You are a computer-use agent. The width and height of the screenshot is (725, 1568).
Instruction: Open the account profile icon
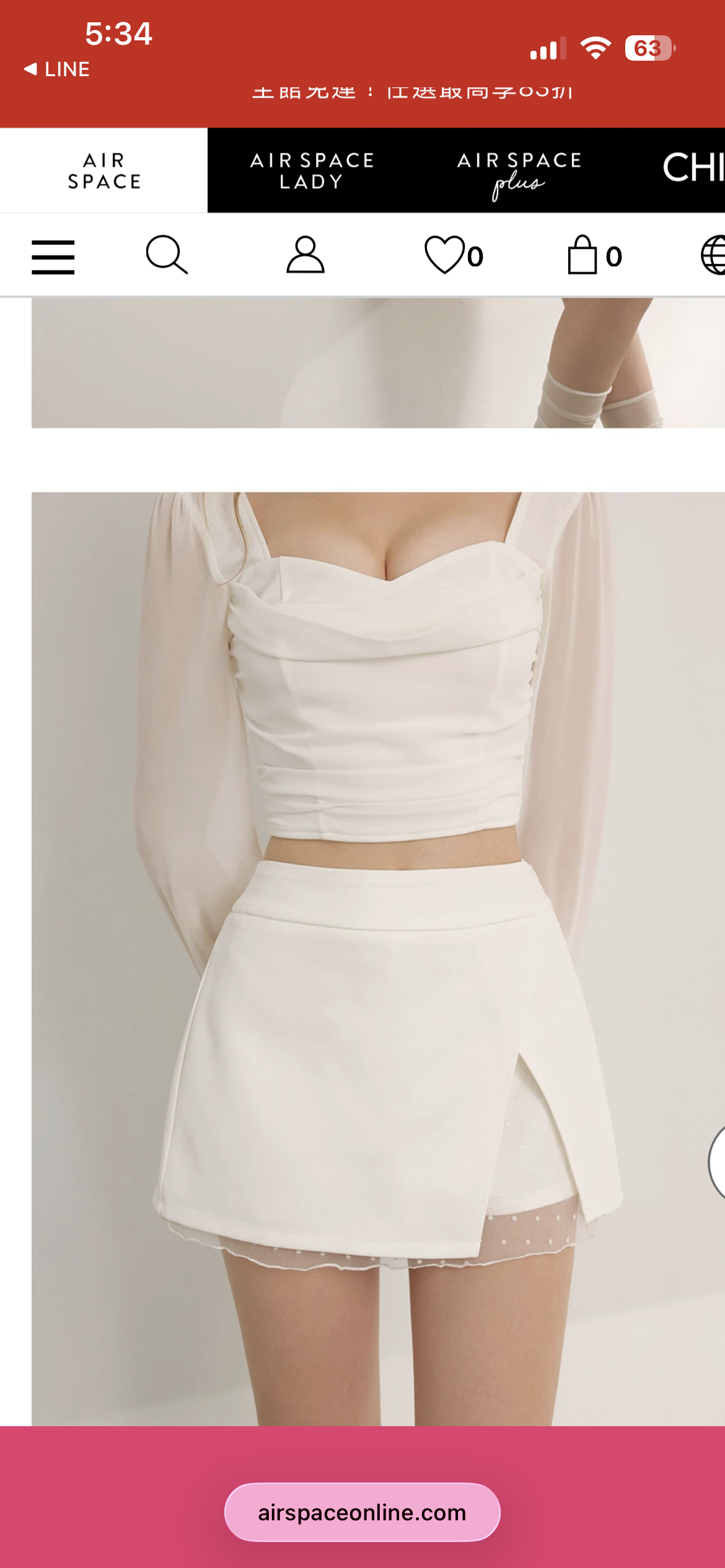point(305,255)
